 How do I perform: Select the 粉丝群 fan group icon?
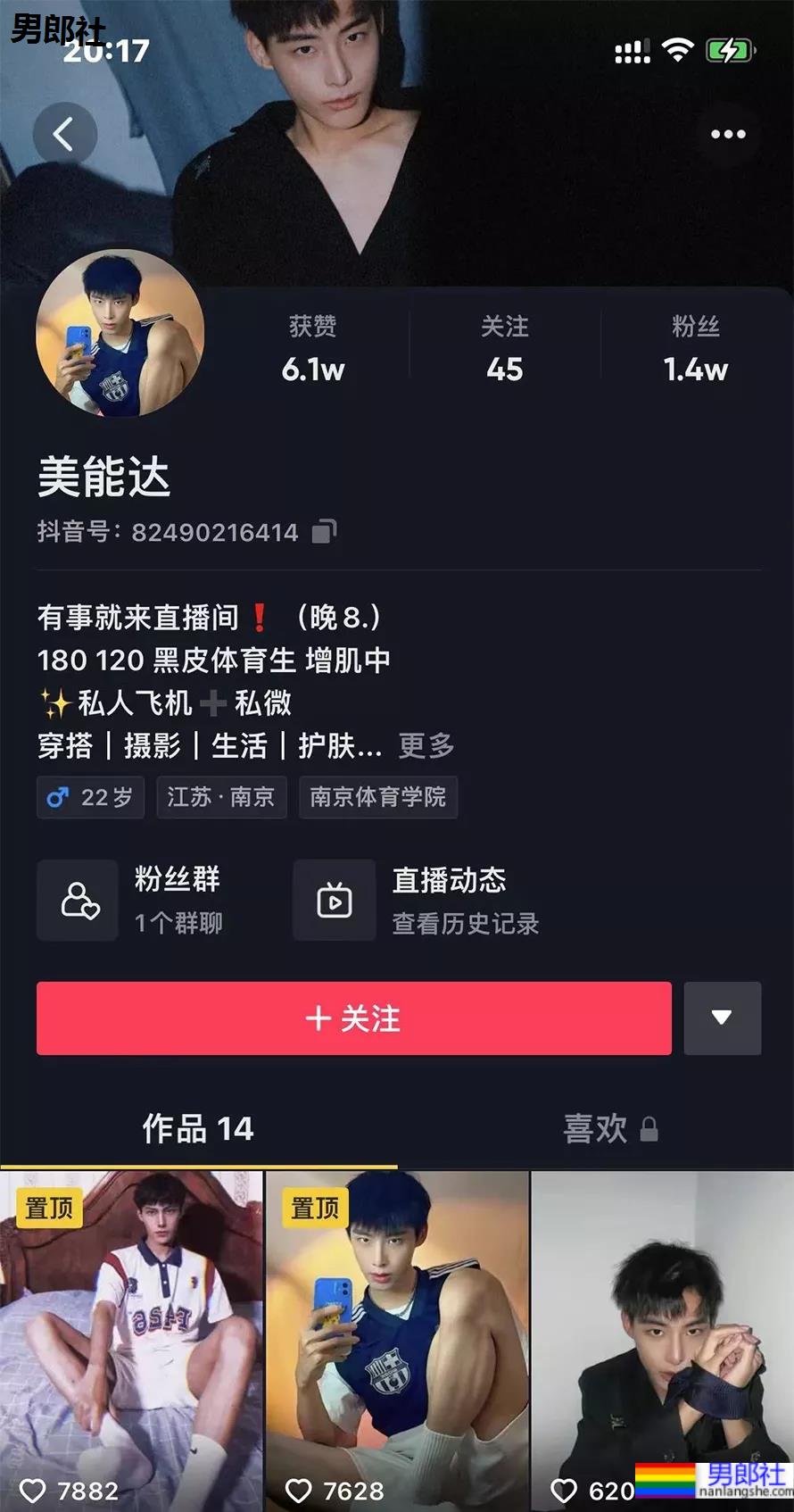coord(77,900)
